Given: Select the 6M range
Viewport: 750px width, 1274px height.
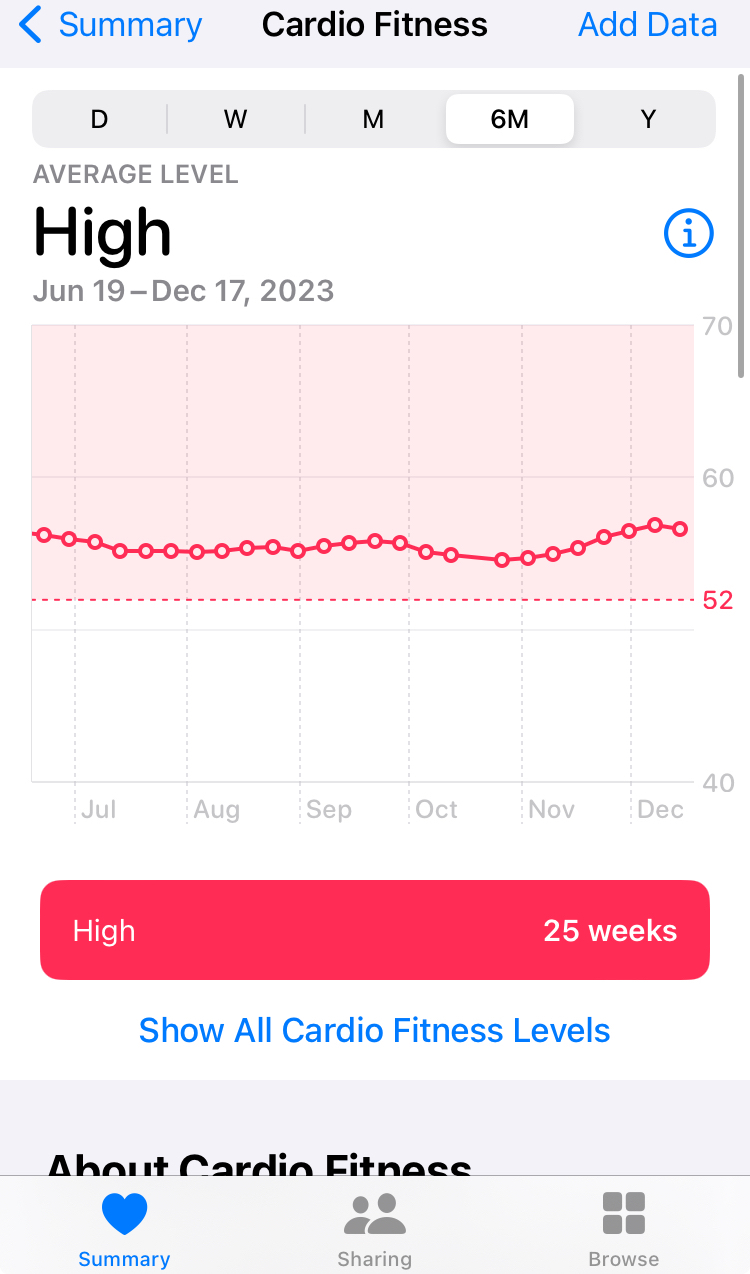Looking at the screenshot, I should point(510,119).
